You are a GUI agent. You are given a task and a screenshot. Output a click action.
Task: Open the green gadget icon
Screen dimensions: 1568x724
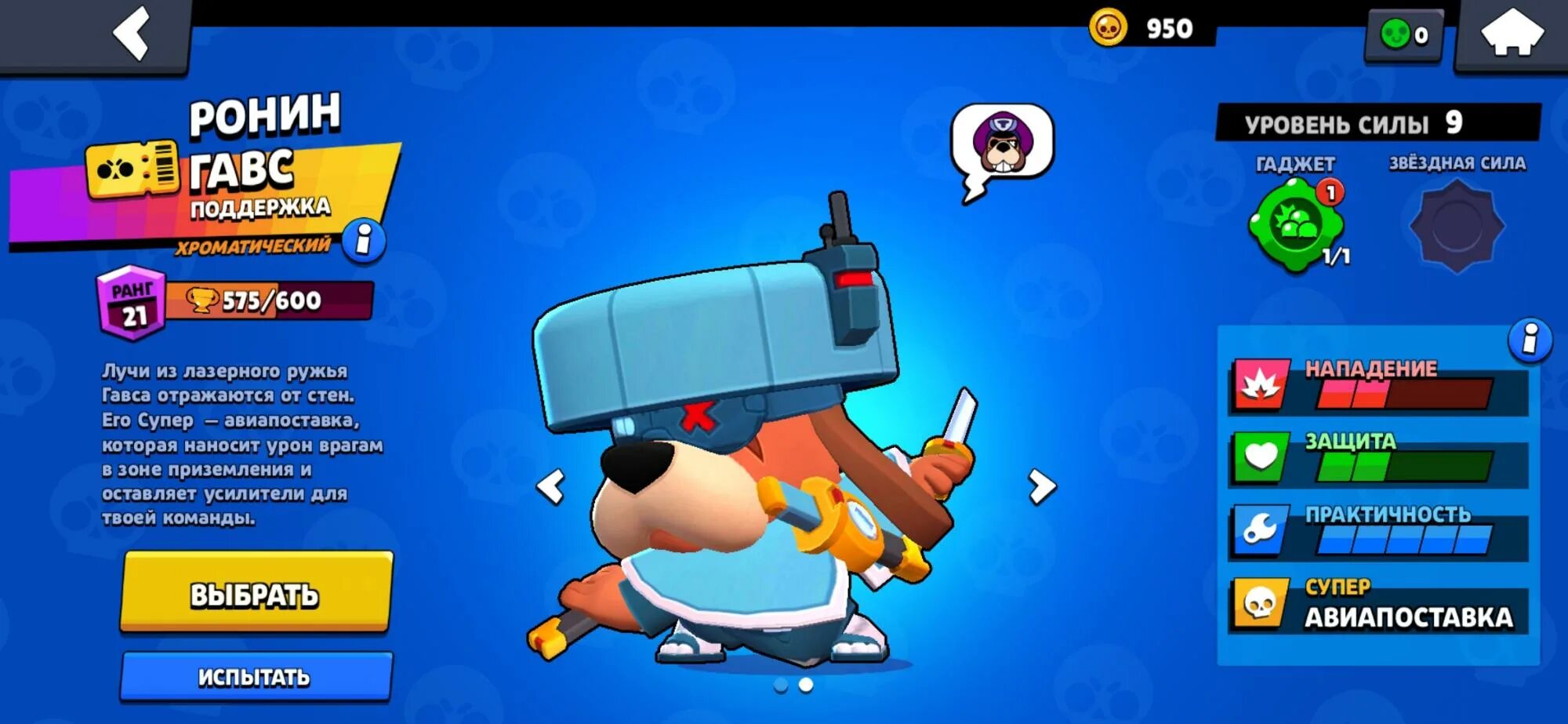click(1296, 224)
